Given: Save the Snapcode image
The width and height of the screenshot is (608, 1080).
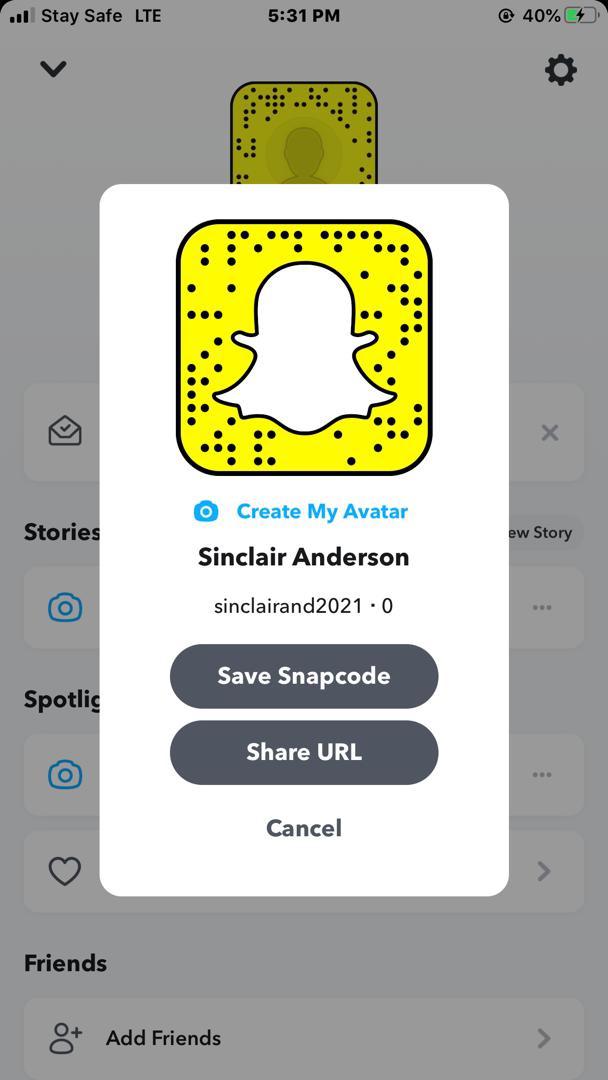Looking at the screenshot, I should tap(303, 676).
